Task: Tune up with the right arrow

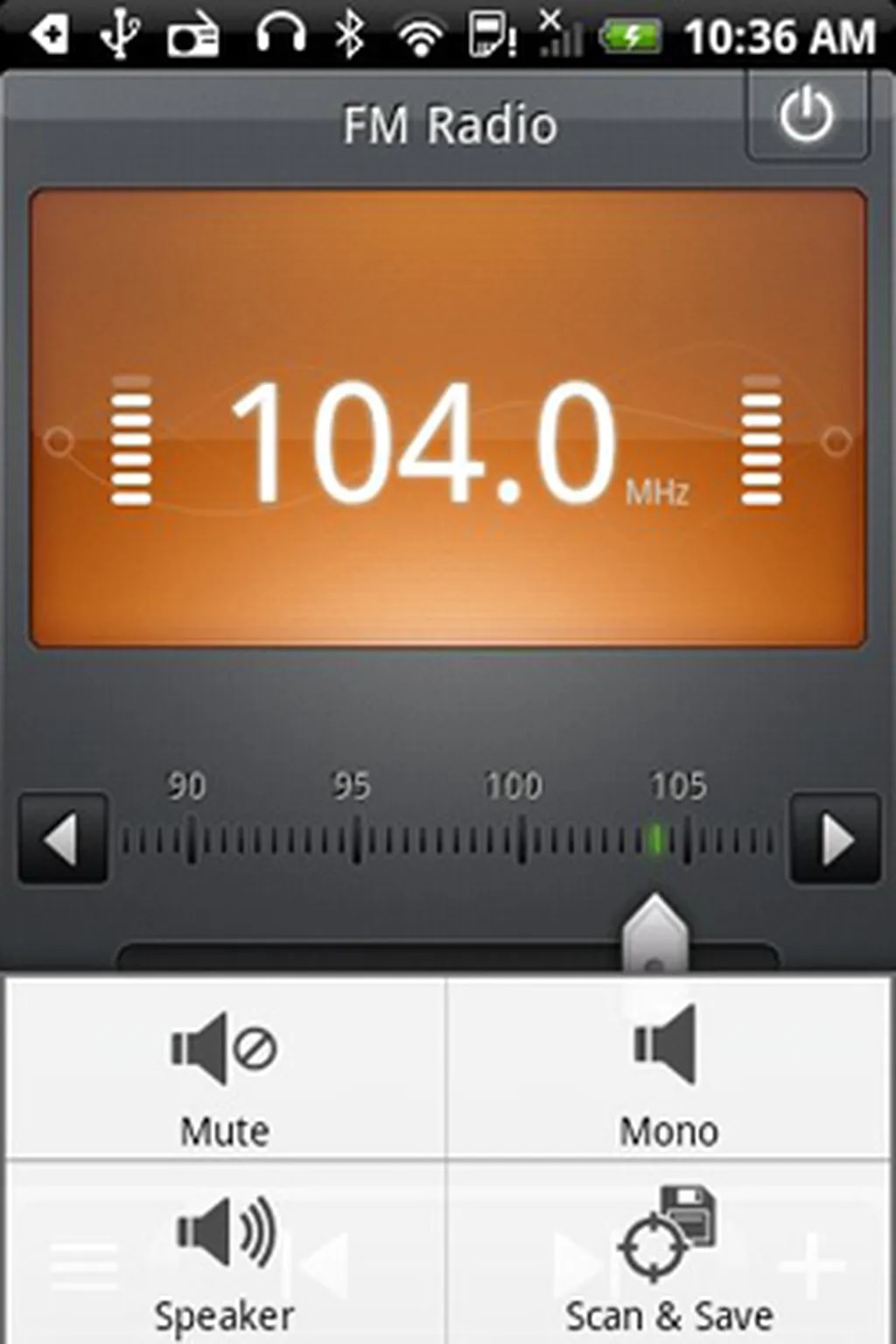Action: click(x=835, y=838)
